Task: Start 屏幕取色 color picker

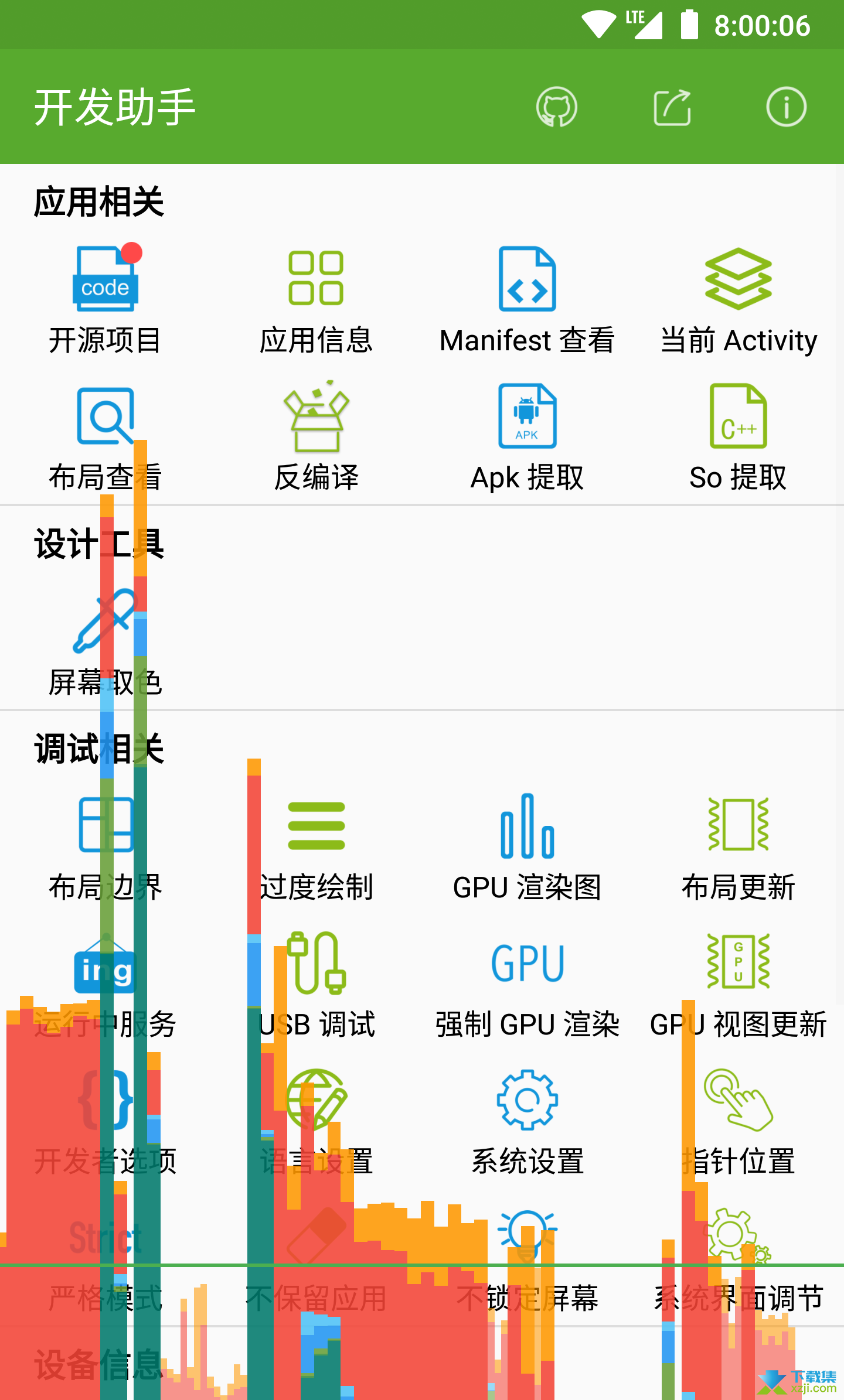Action: pos(105,642)
